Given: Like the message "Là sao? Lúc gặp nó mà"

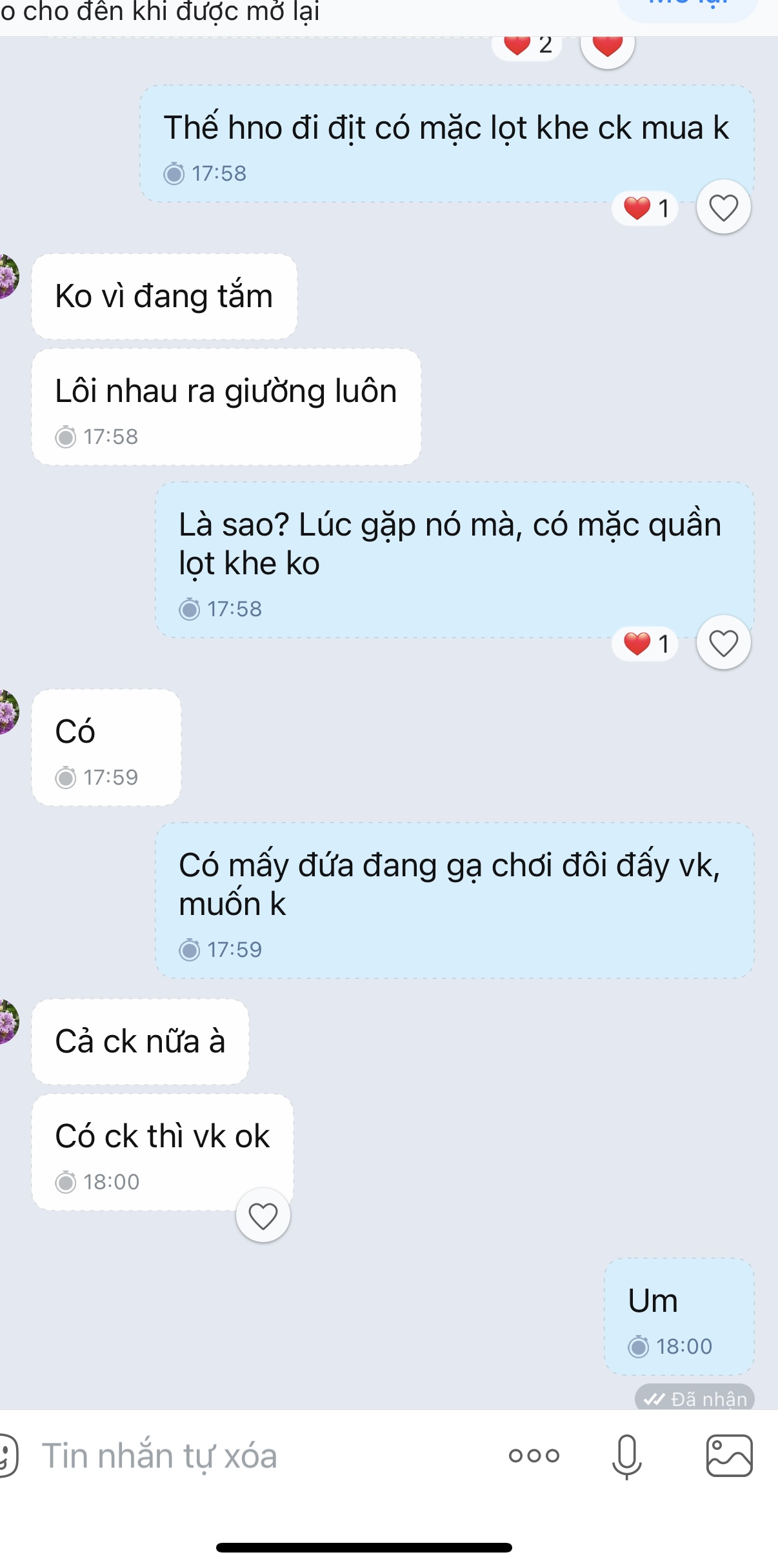Looking at the screenshot, I should (723, 643).
